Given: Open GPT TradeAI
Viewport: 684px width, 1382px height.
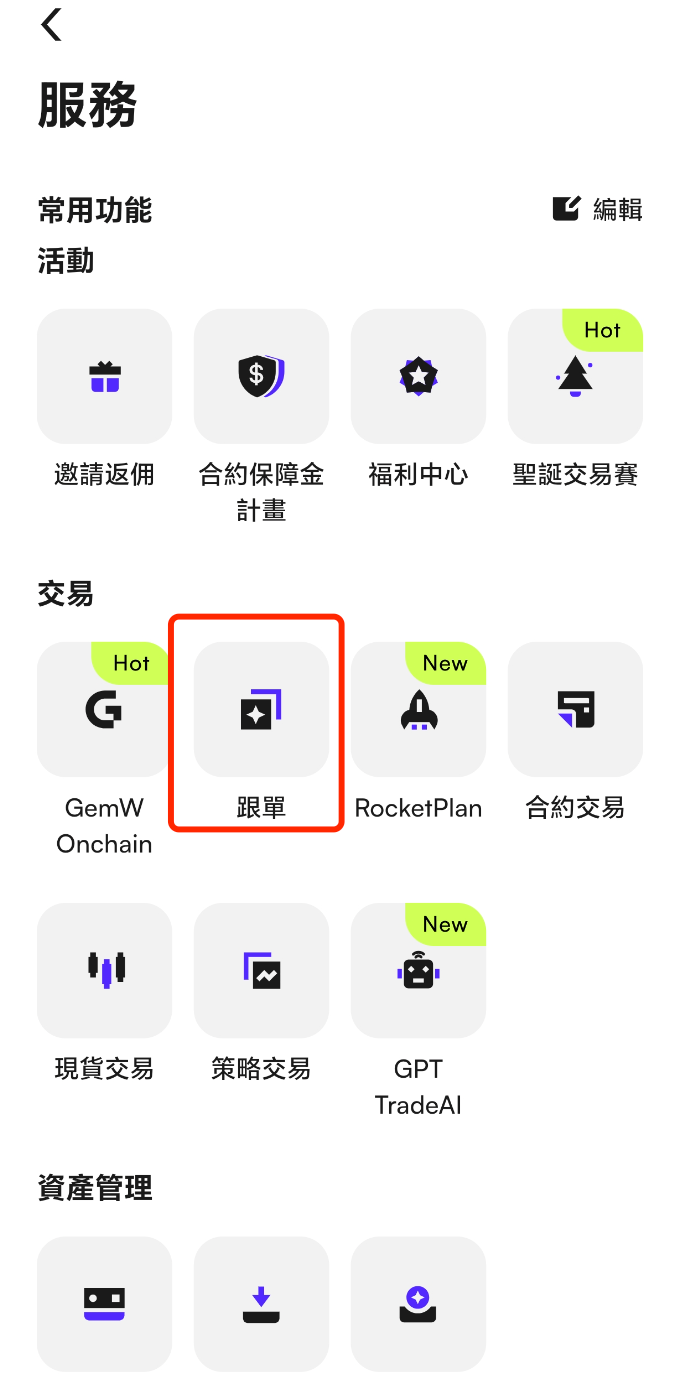Looking at the screenshot, I should pyautogui.click(x=418, y=970).
